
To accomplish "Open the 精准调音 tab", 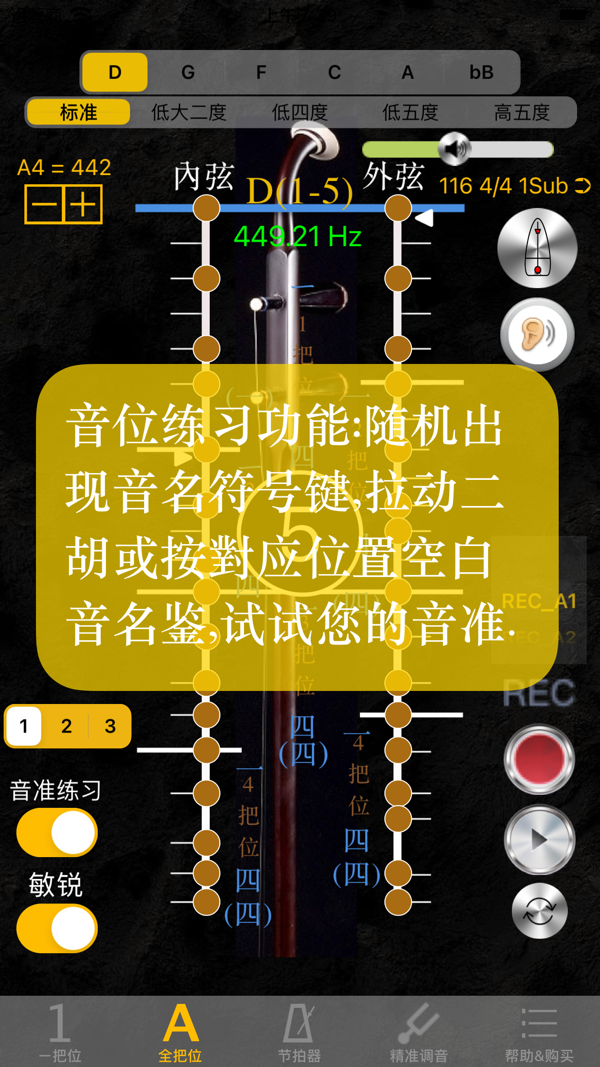I will [419, 1032].
